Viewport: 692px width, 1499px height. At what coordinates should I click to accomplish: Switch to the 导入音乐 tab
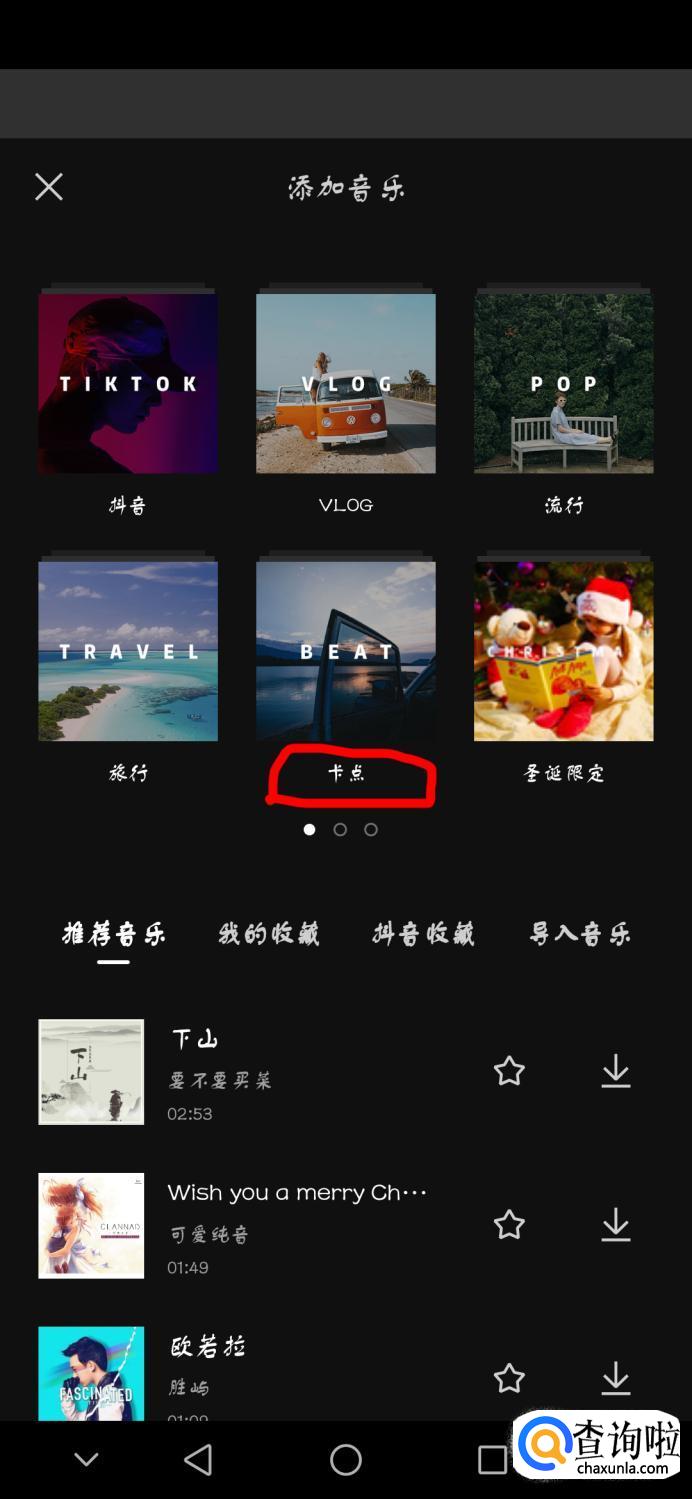[x=580, y=934]
